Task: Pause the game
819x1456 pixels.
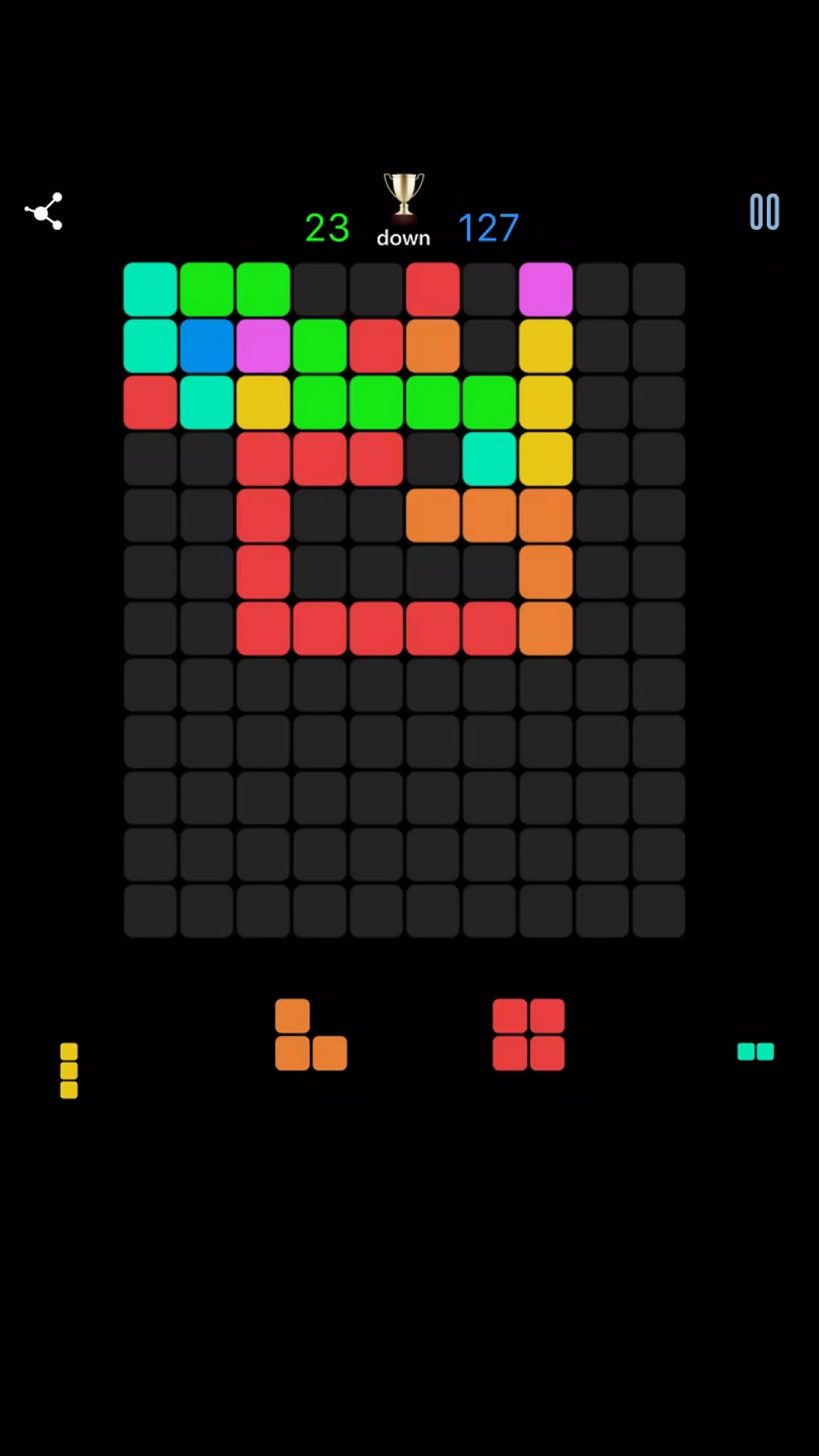Action: (764, 212)
